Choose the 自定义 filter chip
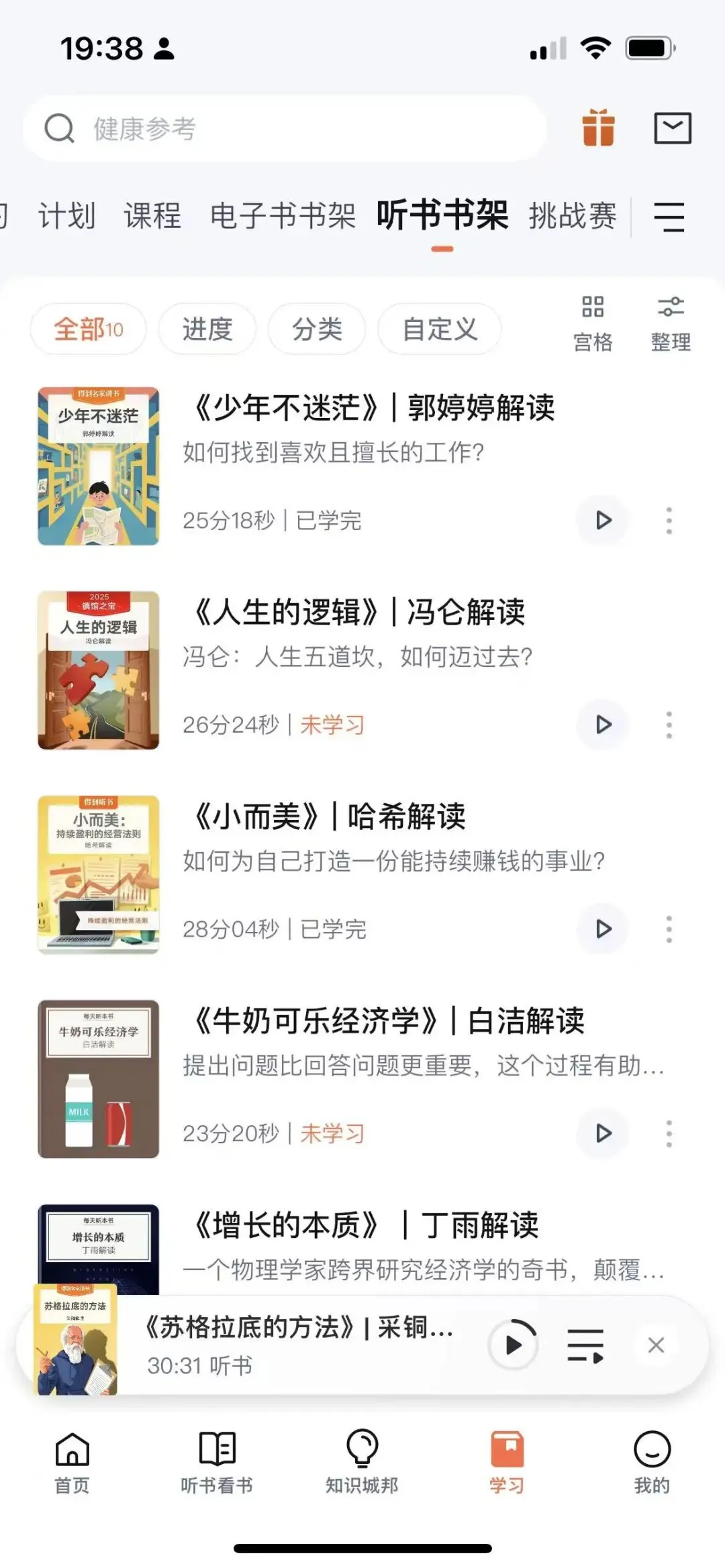 (x=439, y=329)
